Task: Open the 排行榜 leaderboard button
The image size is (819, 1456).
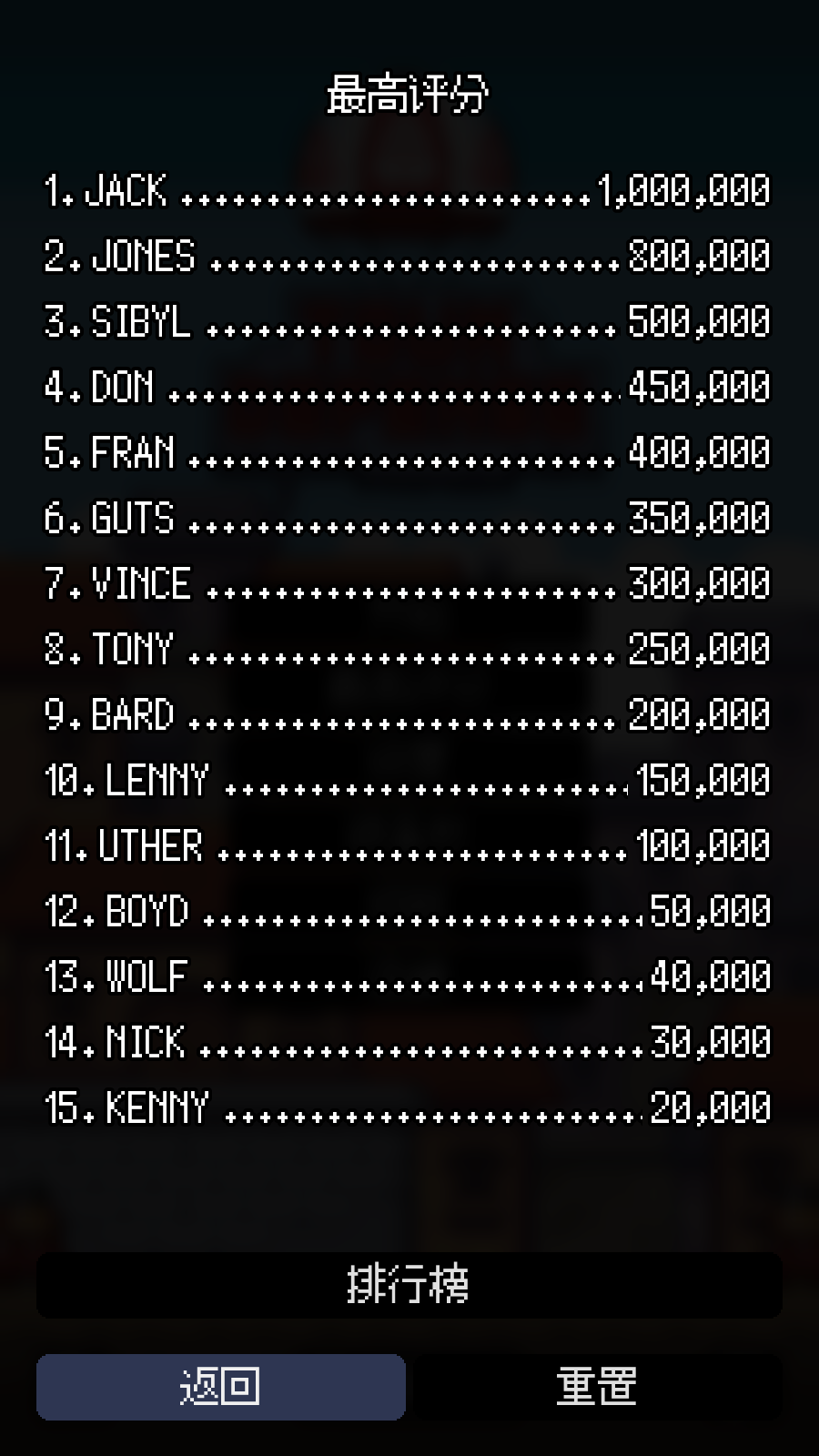Action: pos(409,1285)
